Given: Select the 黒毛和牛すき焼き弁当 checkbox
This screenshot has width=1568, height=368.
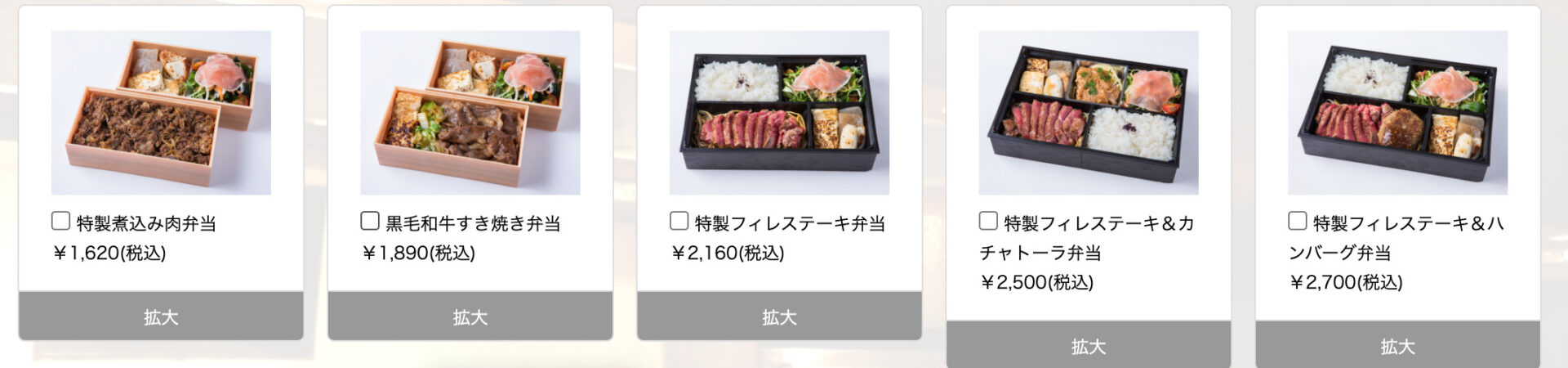Looking at the screenshot, I should pyautogui.click(x=370, y=221).
